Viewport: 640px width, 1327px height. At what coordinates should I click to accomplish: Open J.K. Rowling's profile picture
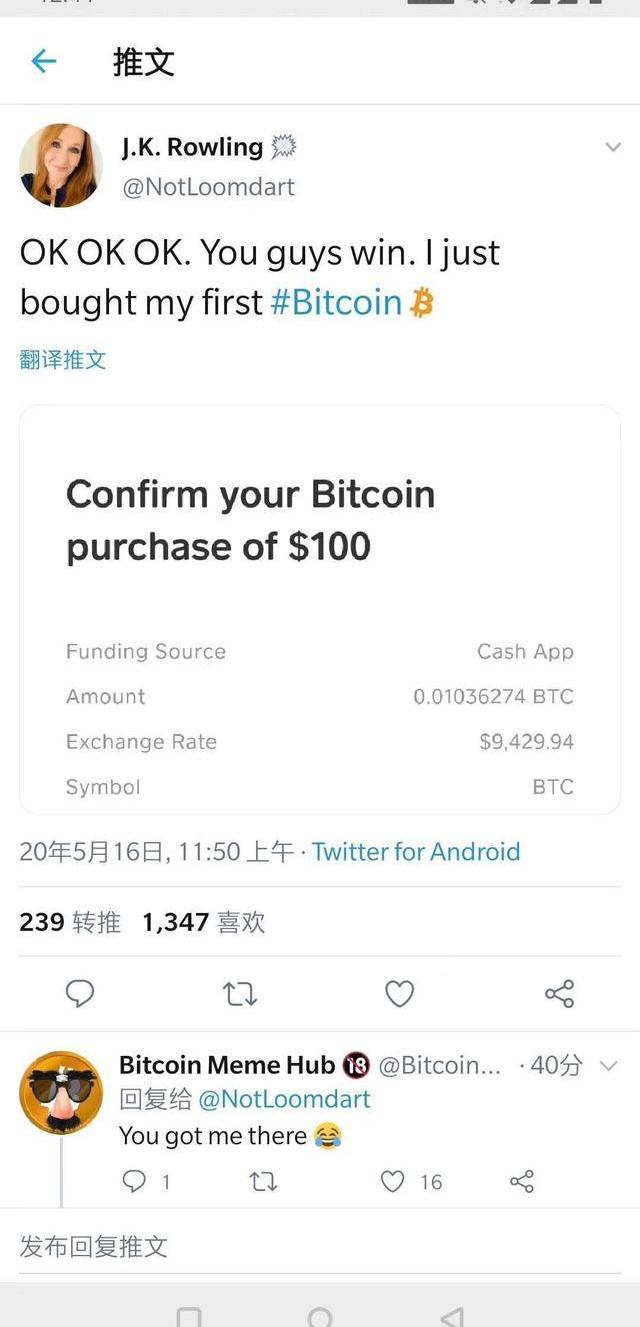[x=61, y=165]
